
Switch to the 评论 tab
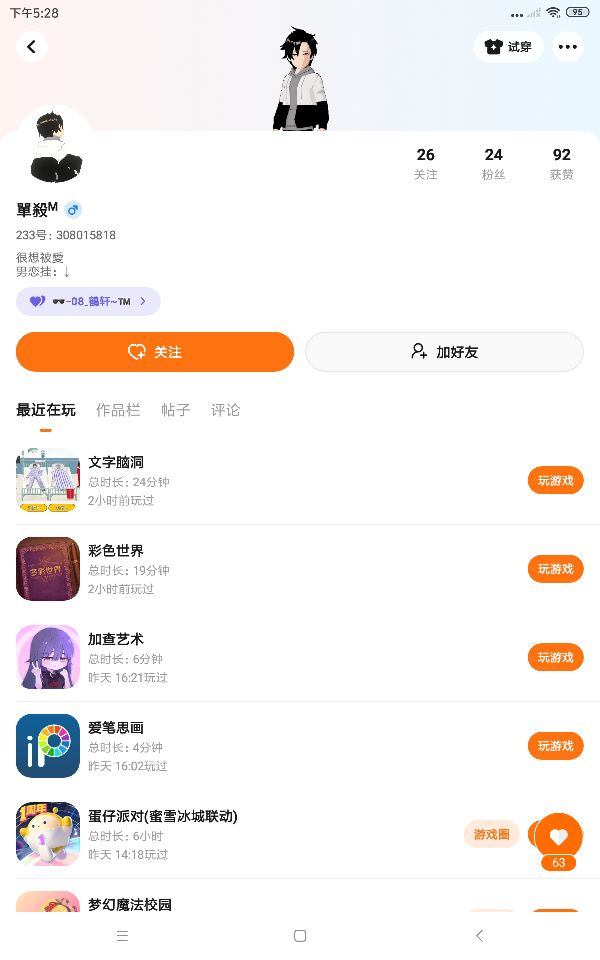[x=225, y=410]
